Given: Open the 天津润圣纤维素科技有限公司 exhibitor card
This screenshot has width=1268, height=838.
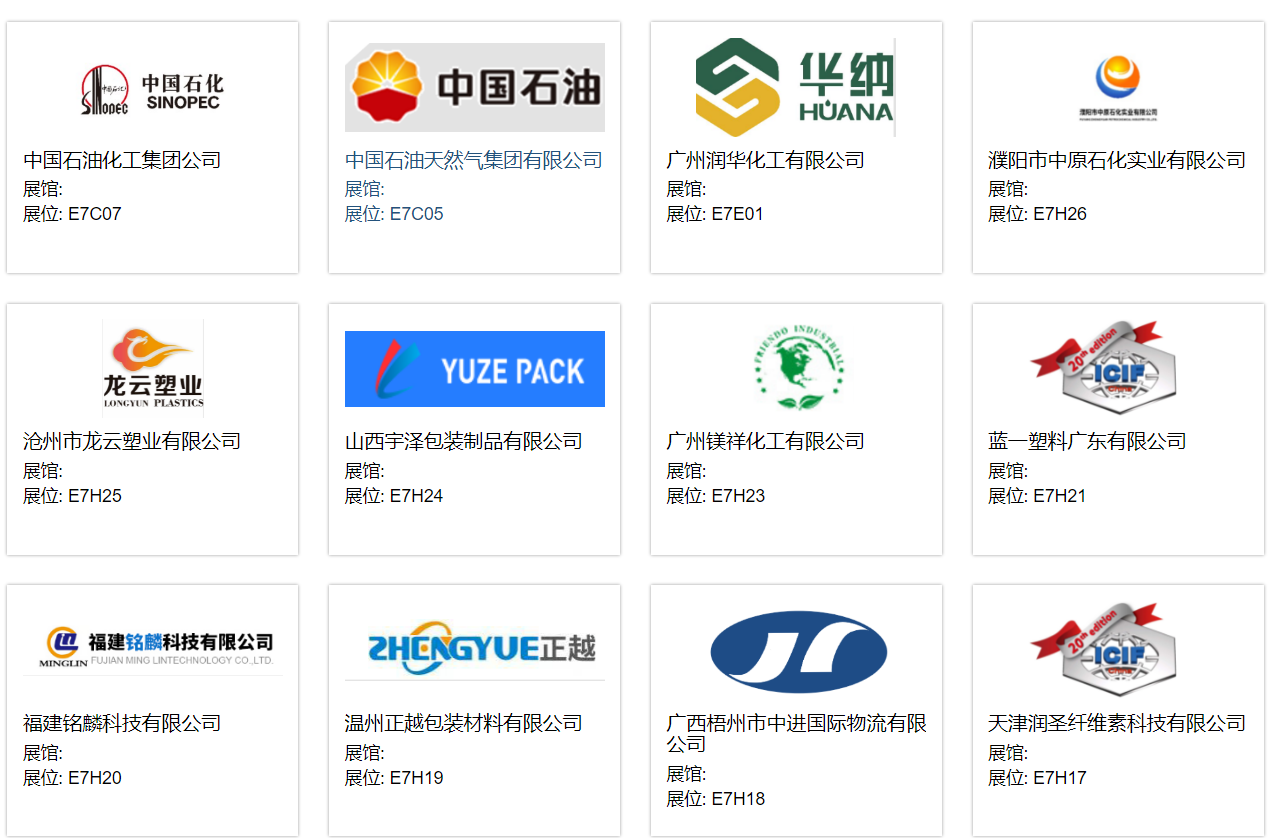Looking at the screenshot, I should [x=1117, y=723].
